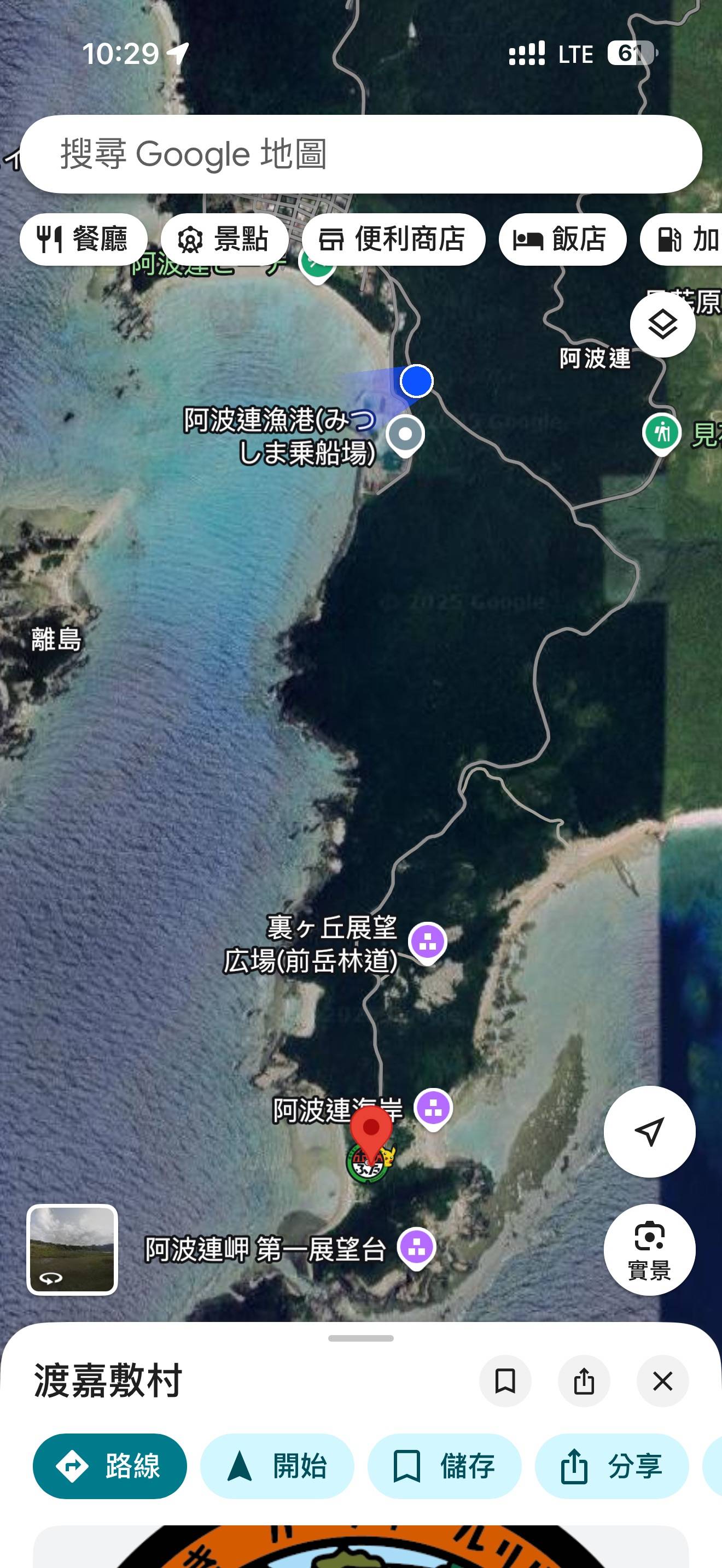The image size is (722, 1568).
Task: Select the 阿波連漁港 ferry pier marker
Action: click(x=405, y=435)
